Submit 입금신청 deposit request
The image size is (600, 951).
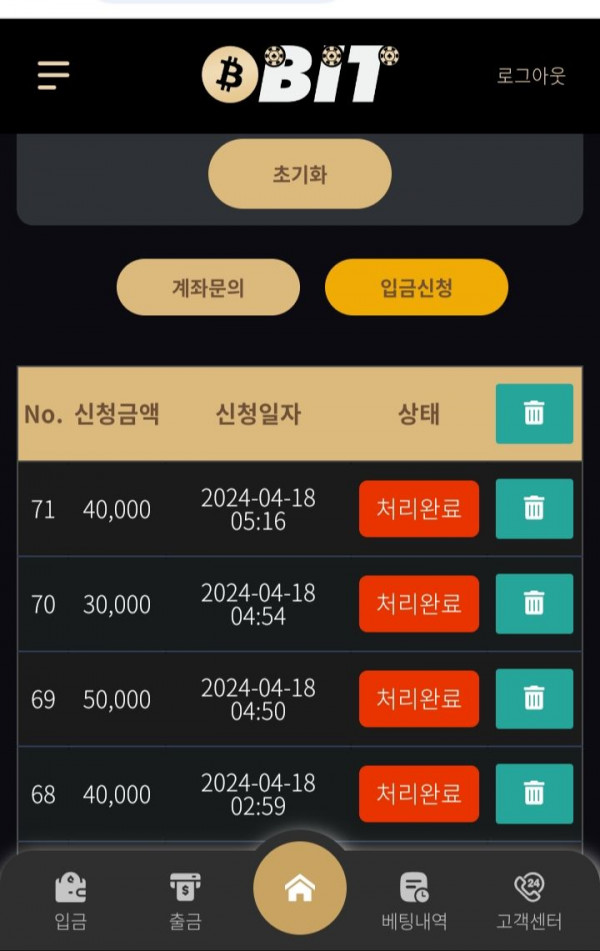[x=416, y=288]
